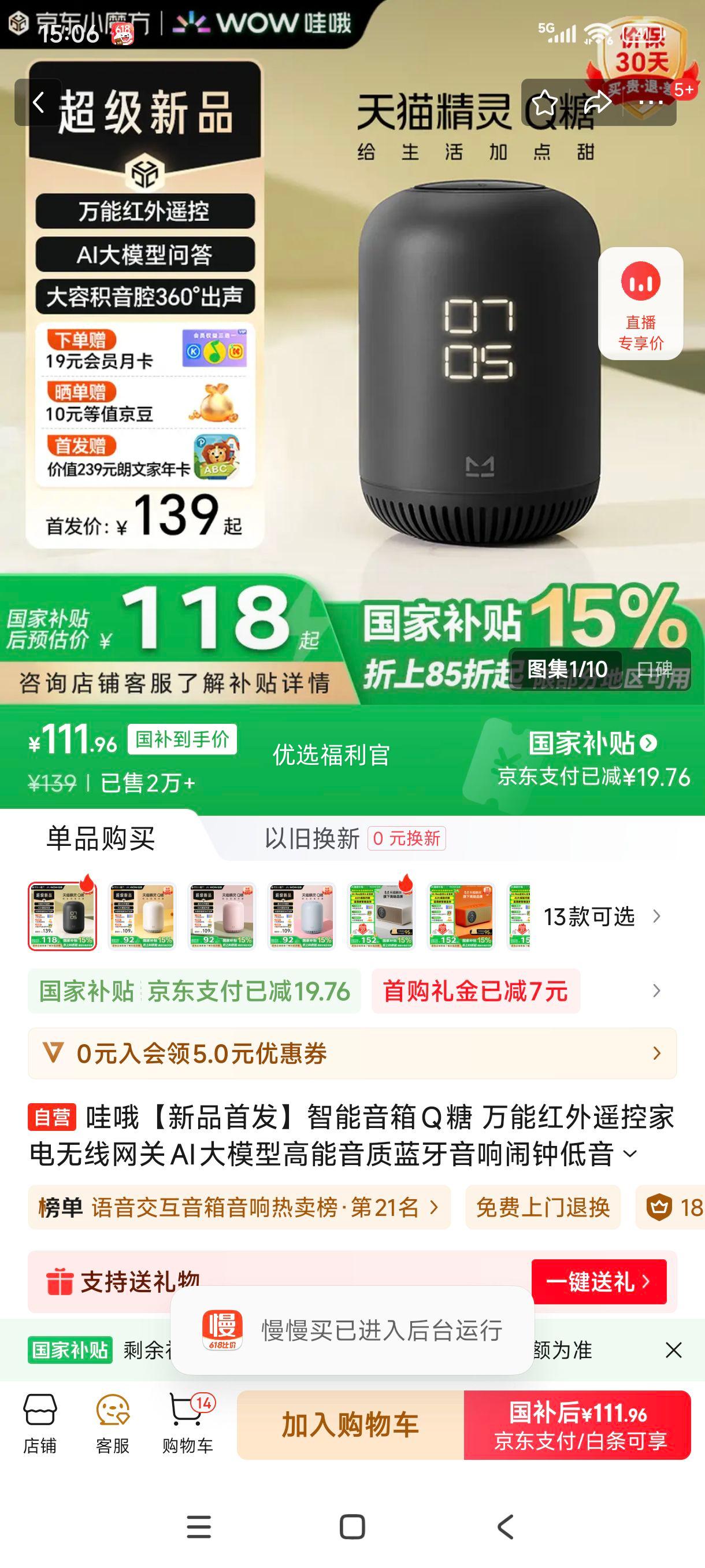This screenshot has height=1568, width=705.
Task: Open the 0元入会领5.0元优惠券 offer
Action: [351, 1053]
